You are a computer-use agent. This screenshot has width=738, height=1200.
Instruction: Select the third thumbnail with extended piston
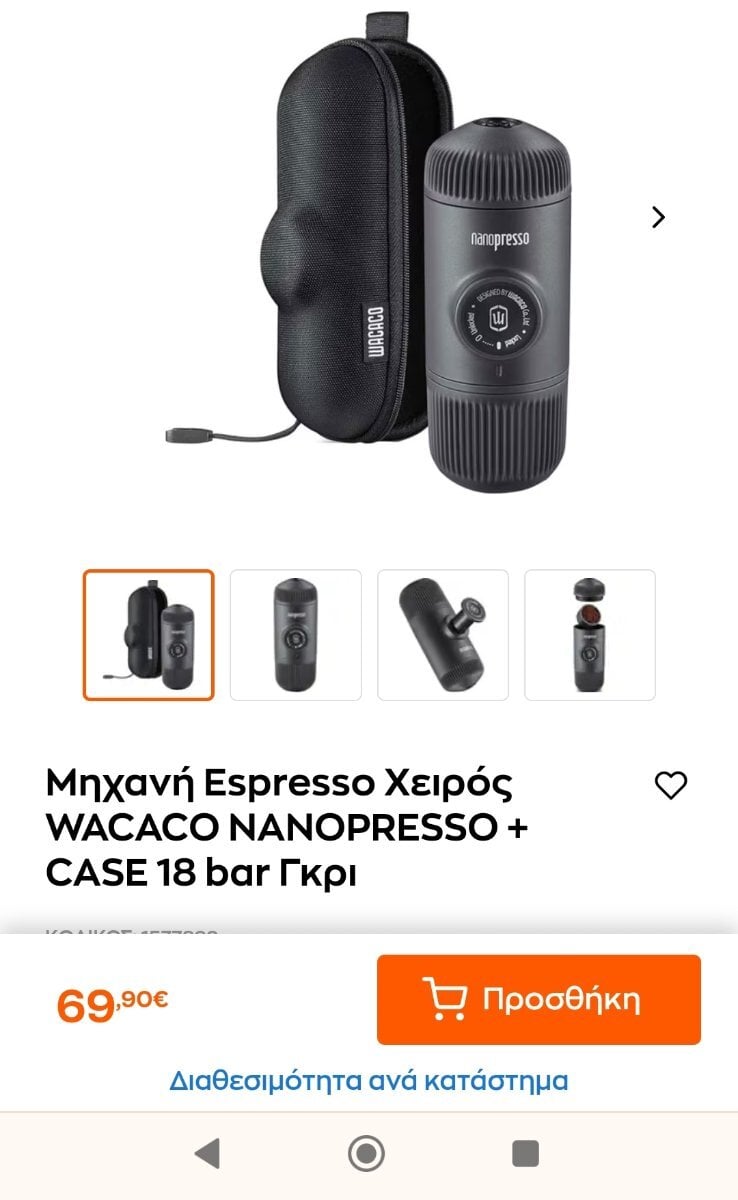coord(443,635)
